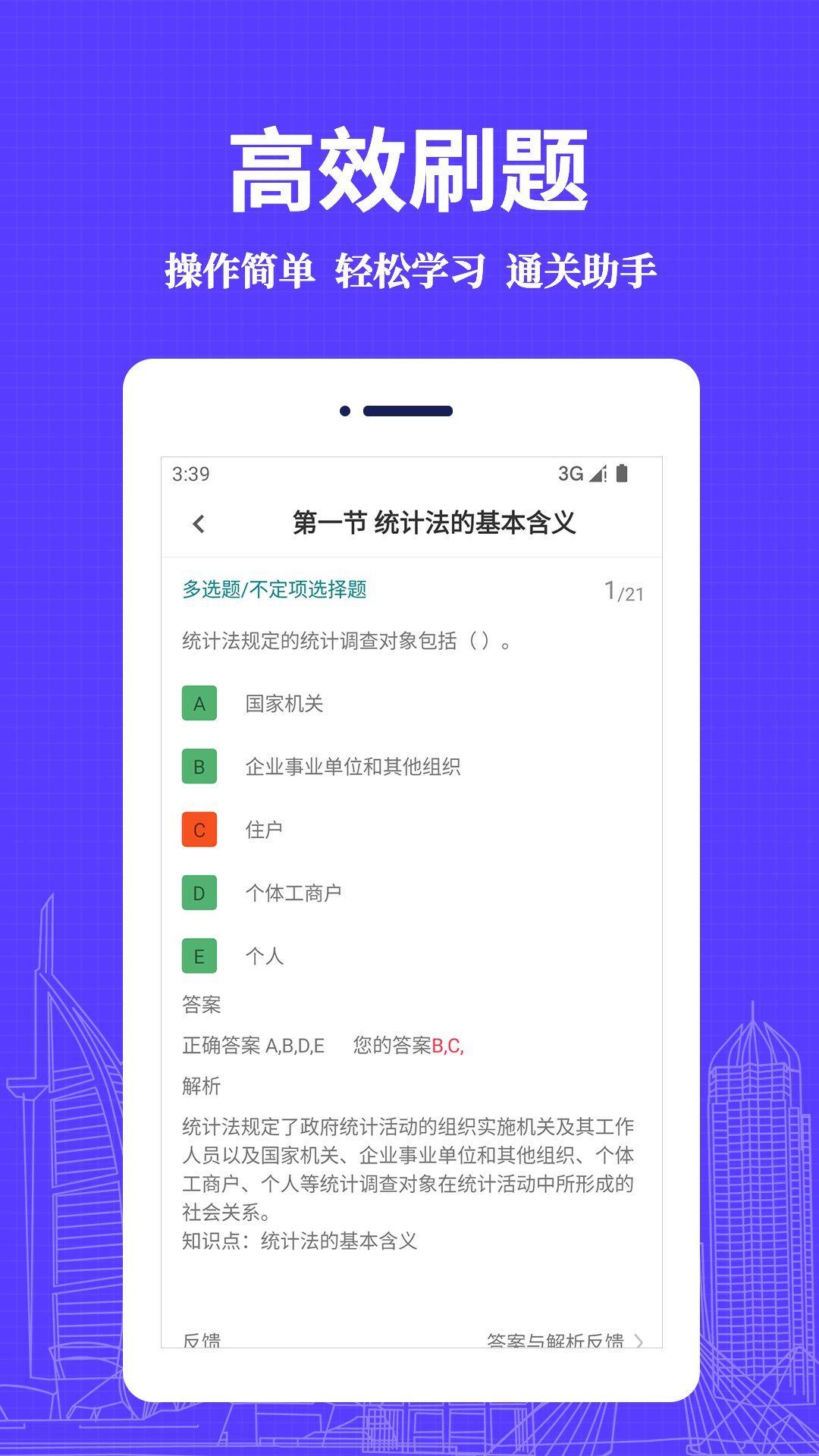Select the 企业事业单位和其他组织 option text
This screenshot has height=1456, width=819.
pos(353,766)
